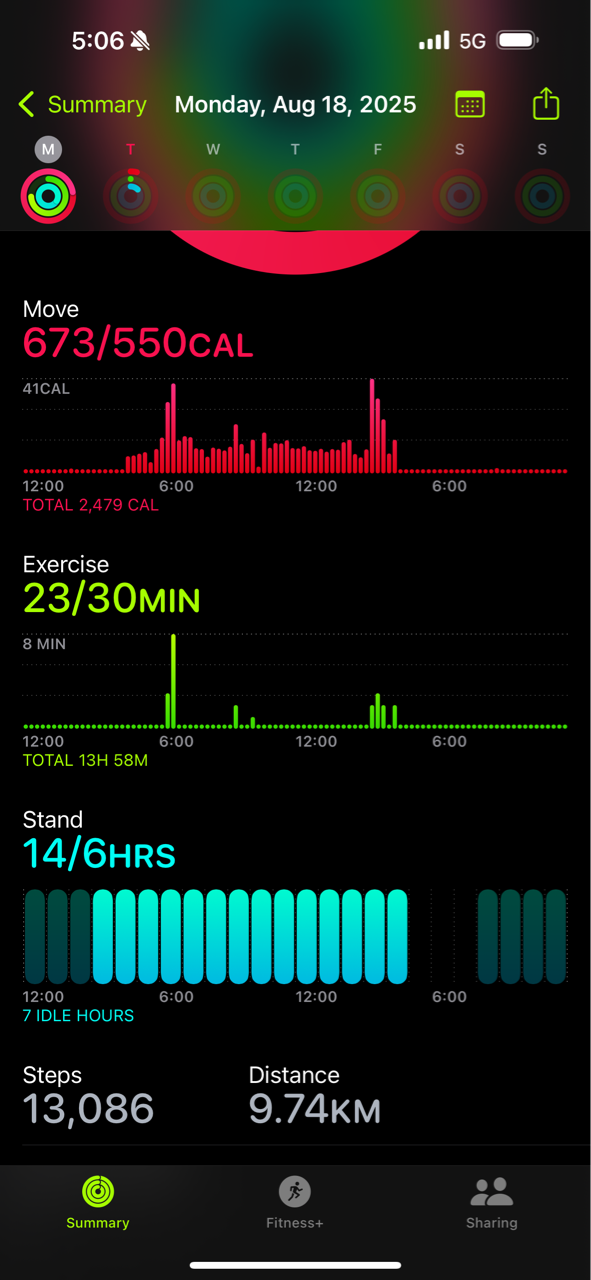Viewport: 591px width, 1280px height.
Task: Switch to the Sharing tab
Action: click(491, 1202)
